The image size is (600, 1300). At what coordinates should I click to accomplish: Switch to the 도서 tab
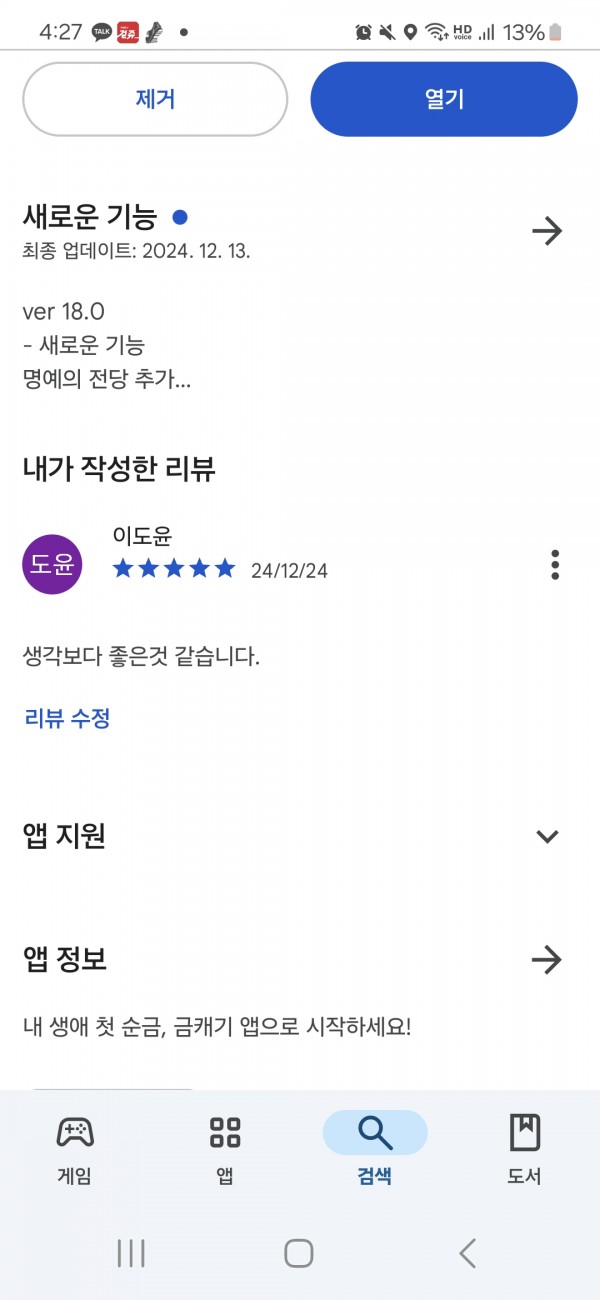[524, 1150]
